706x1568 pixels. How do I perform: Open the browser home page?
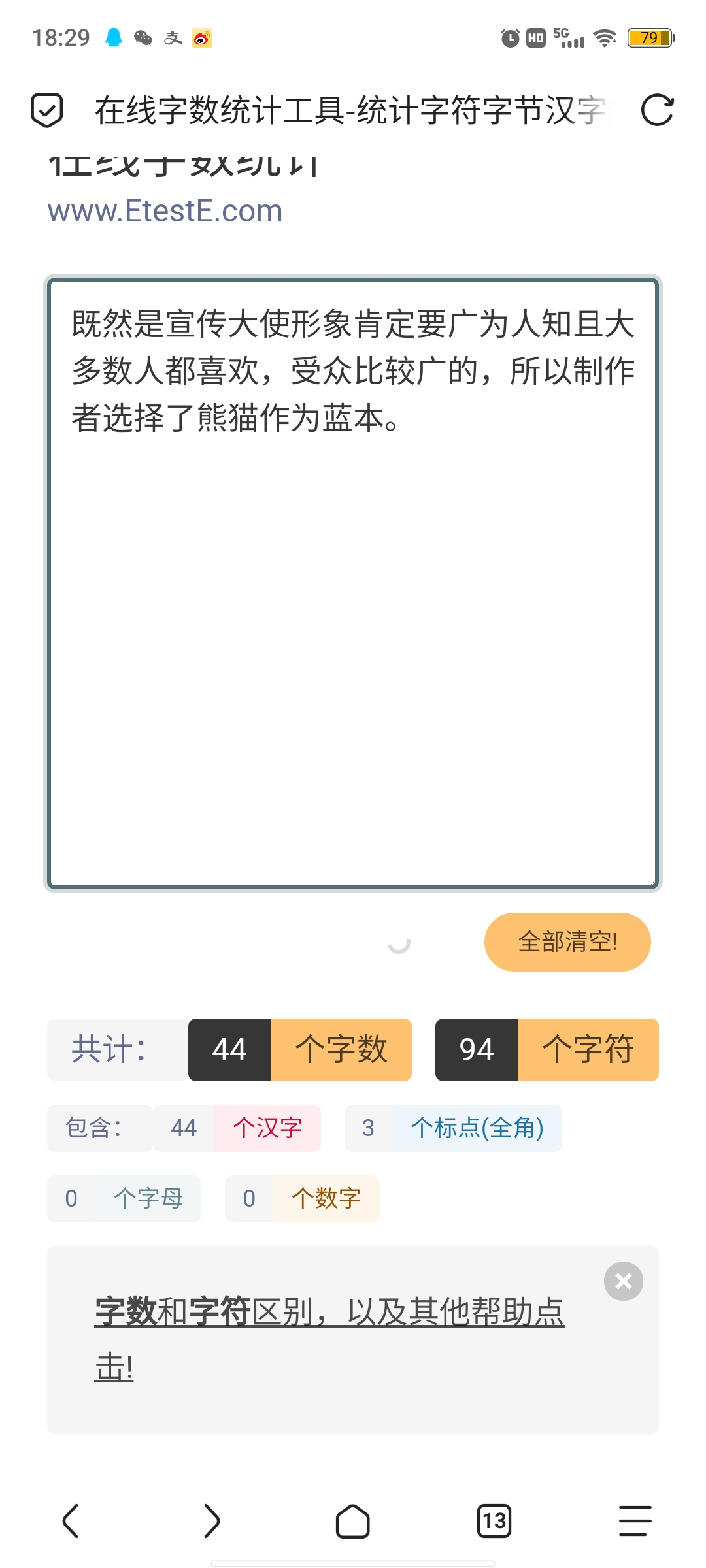pyautogui.click(x=353, y=1521)
